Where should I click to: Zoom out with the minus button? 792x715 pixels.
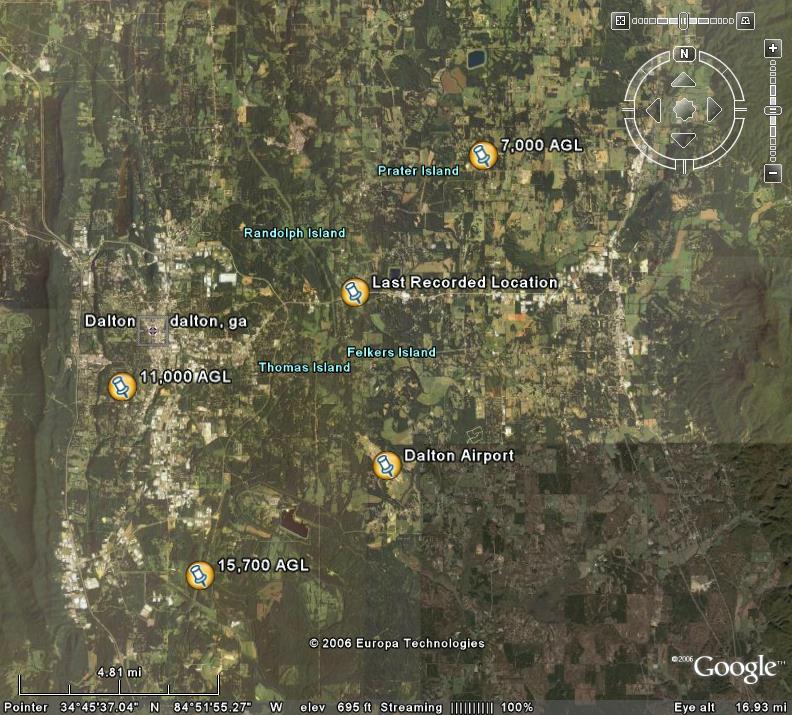(772, 173)
